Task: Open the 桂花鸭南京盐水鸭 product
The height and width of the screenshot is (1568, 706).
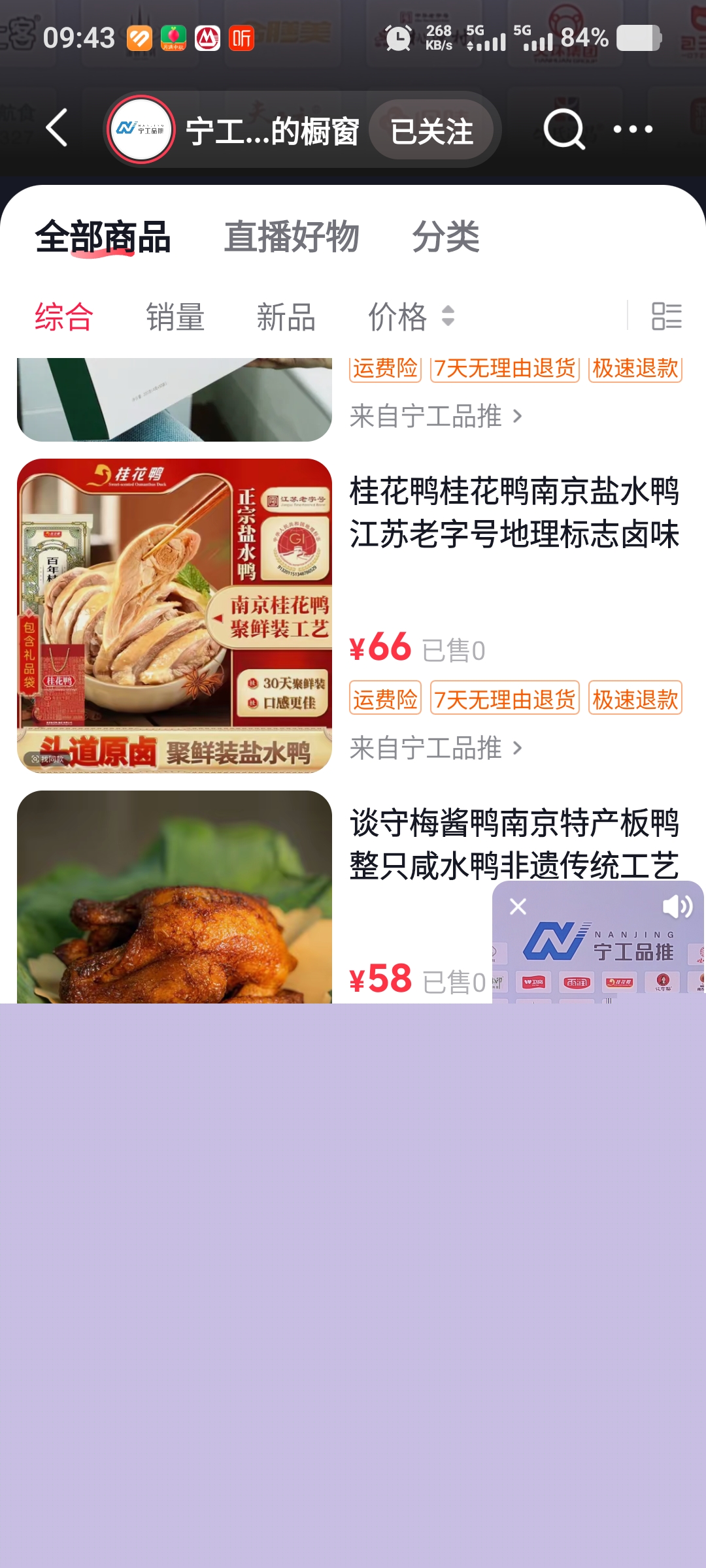Action: [514, 514]
